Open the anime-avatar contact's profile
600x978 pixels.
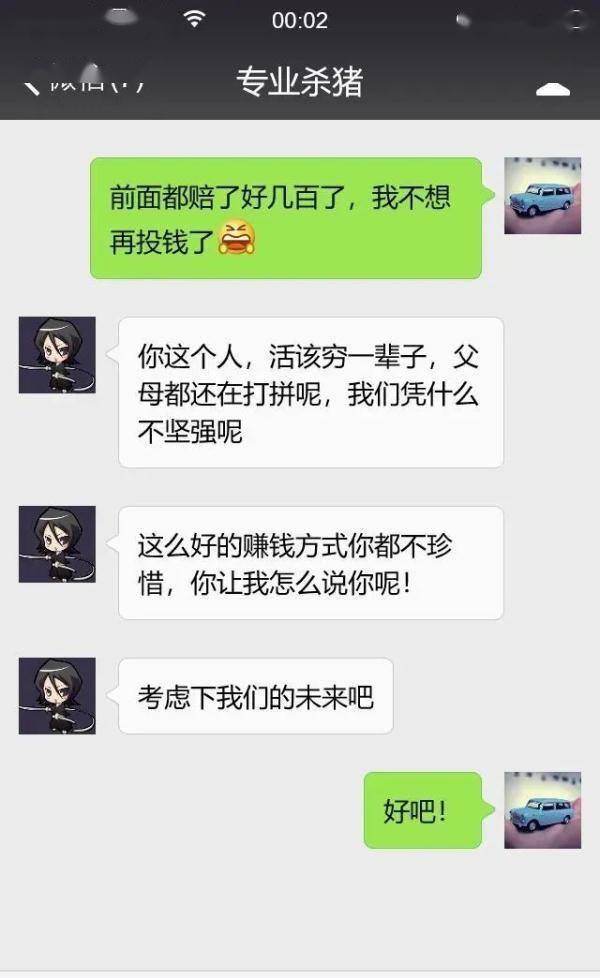[x=57, y=355]
